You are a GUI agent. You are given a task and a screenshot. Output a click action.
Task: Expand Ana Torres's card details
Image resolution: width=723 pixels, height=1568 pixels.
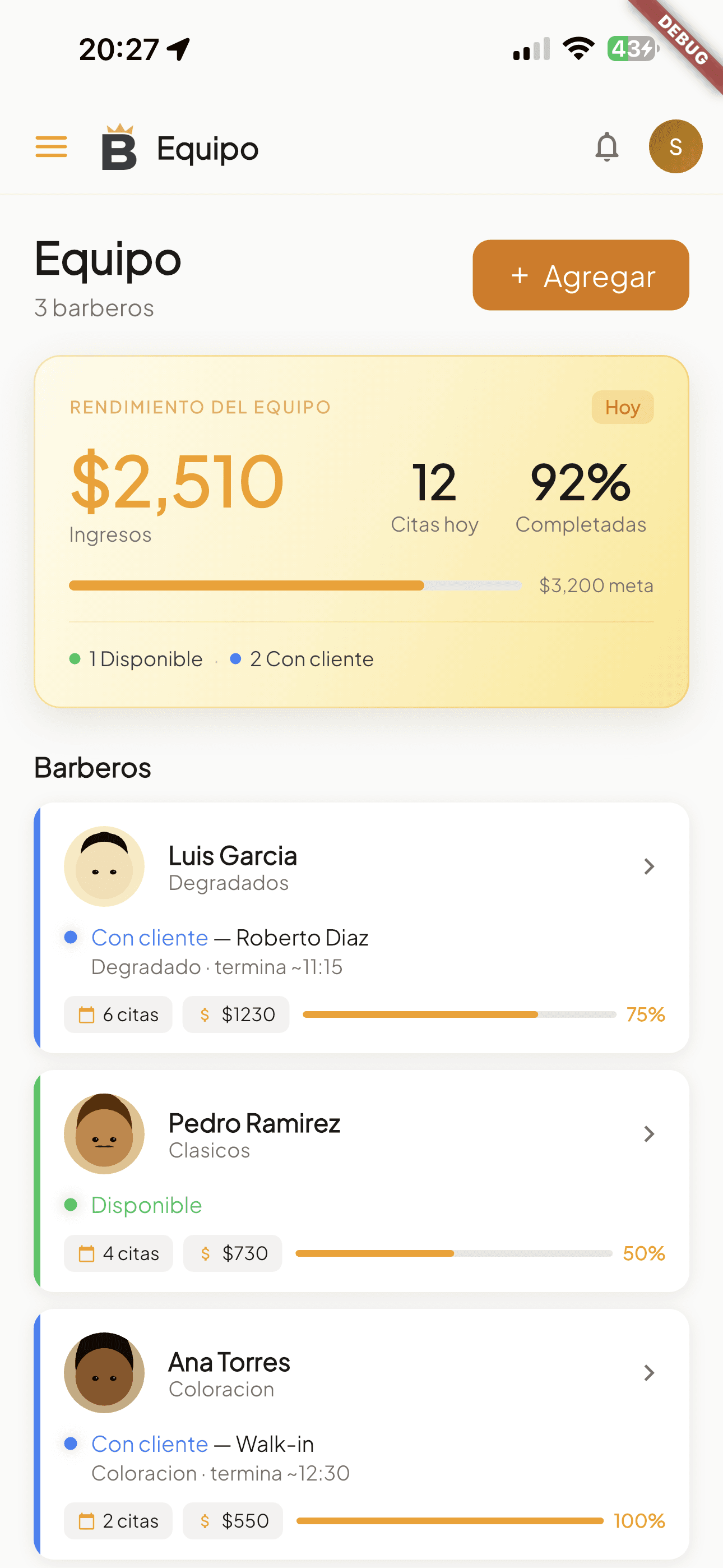pos(649,1373)
